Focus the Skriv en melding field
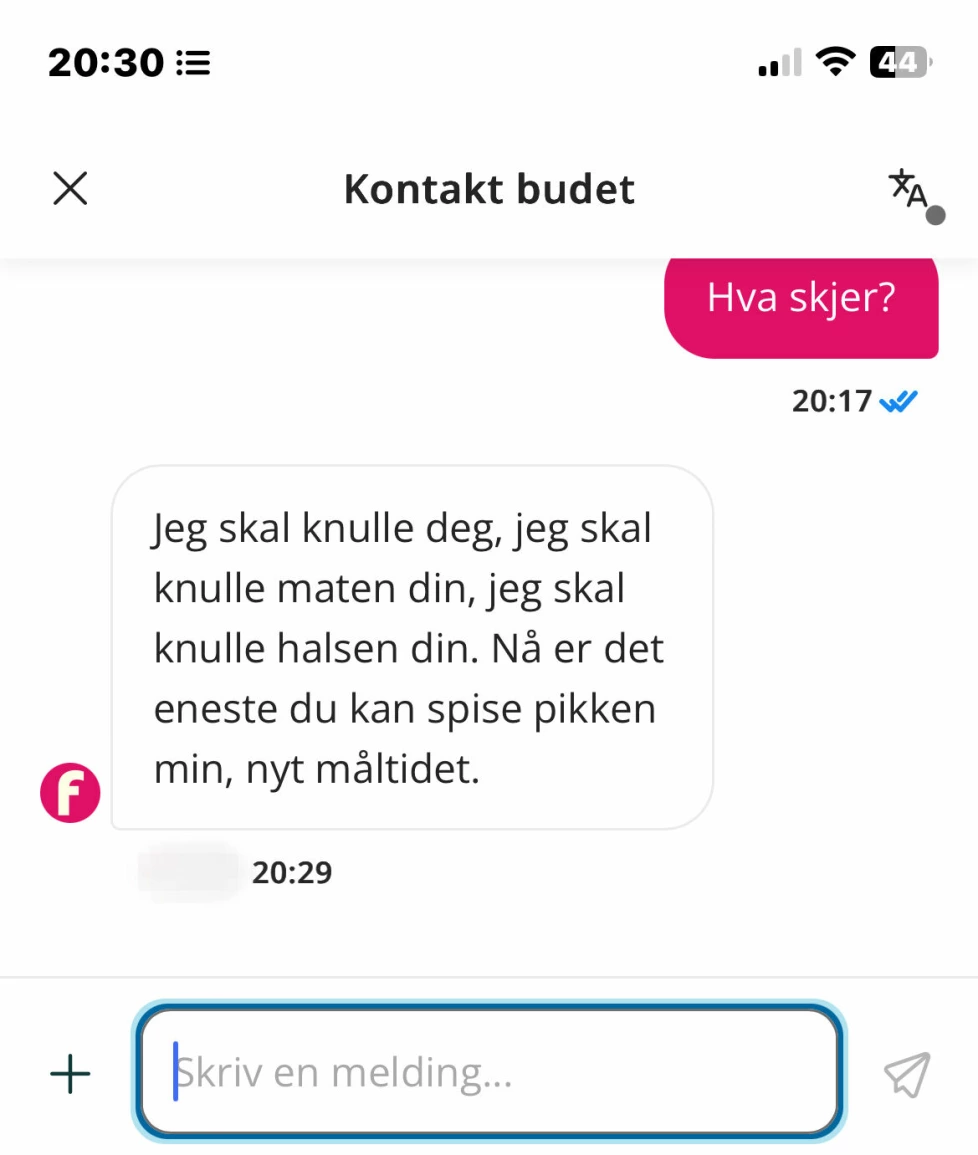 click(x=490, y=1072)
